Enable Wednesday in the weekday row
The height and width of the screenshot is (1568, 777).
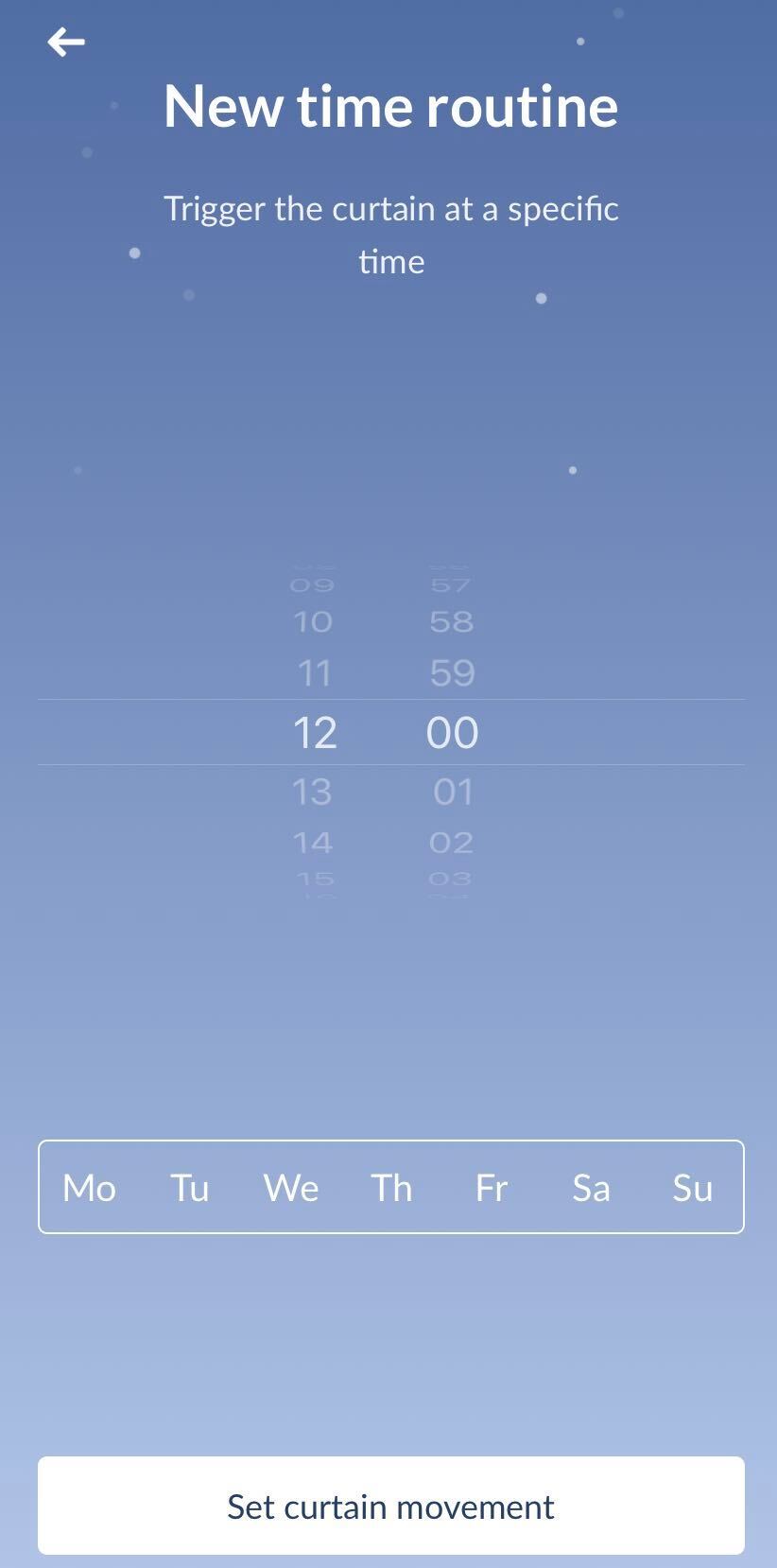pyautogui.click(x=290, y=1188)
